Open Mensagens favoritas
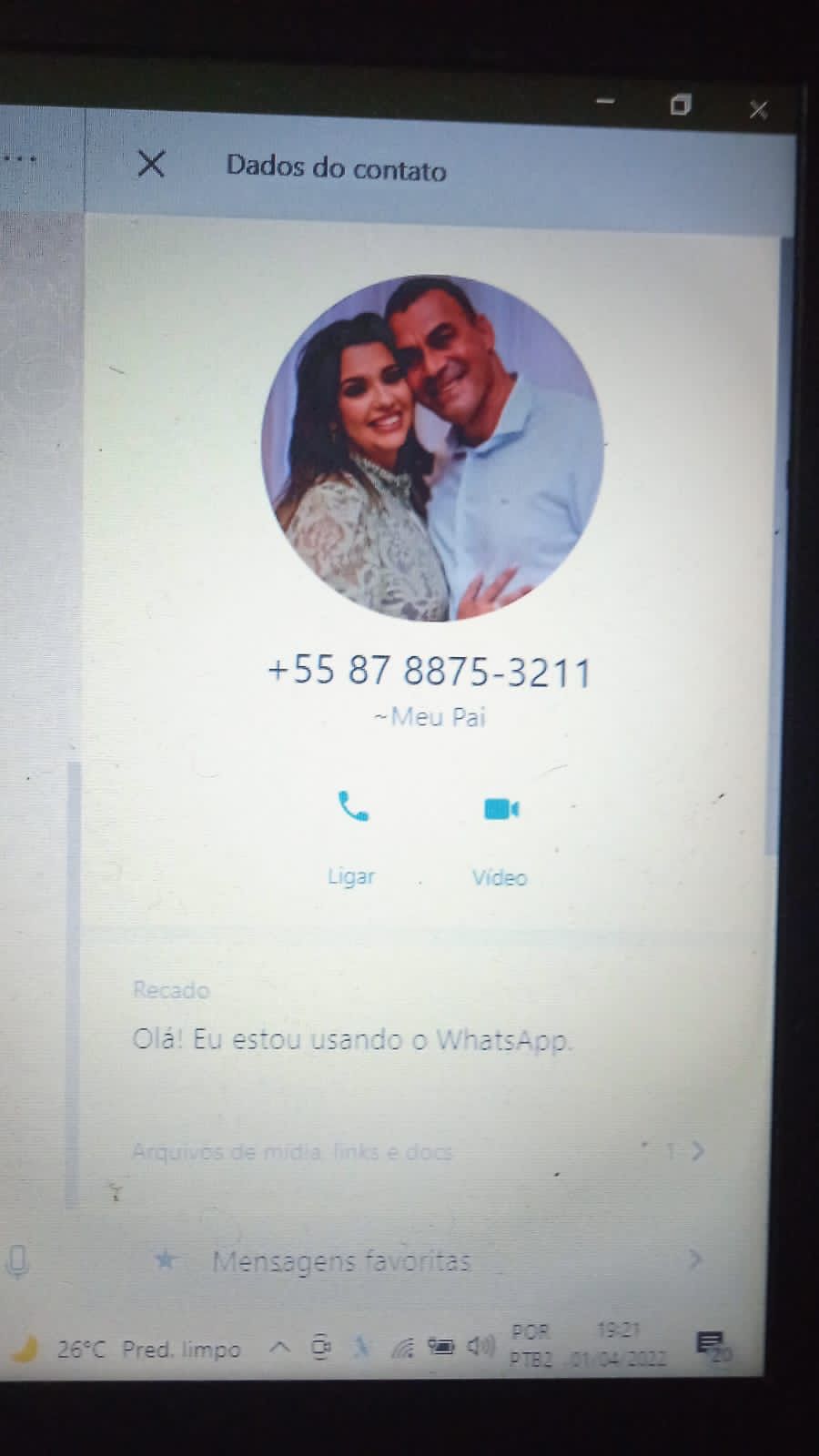Image resolution: width=819 pixels, height=1456 pixels. pyautogui.click(x=342, y=1262)
